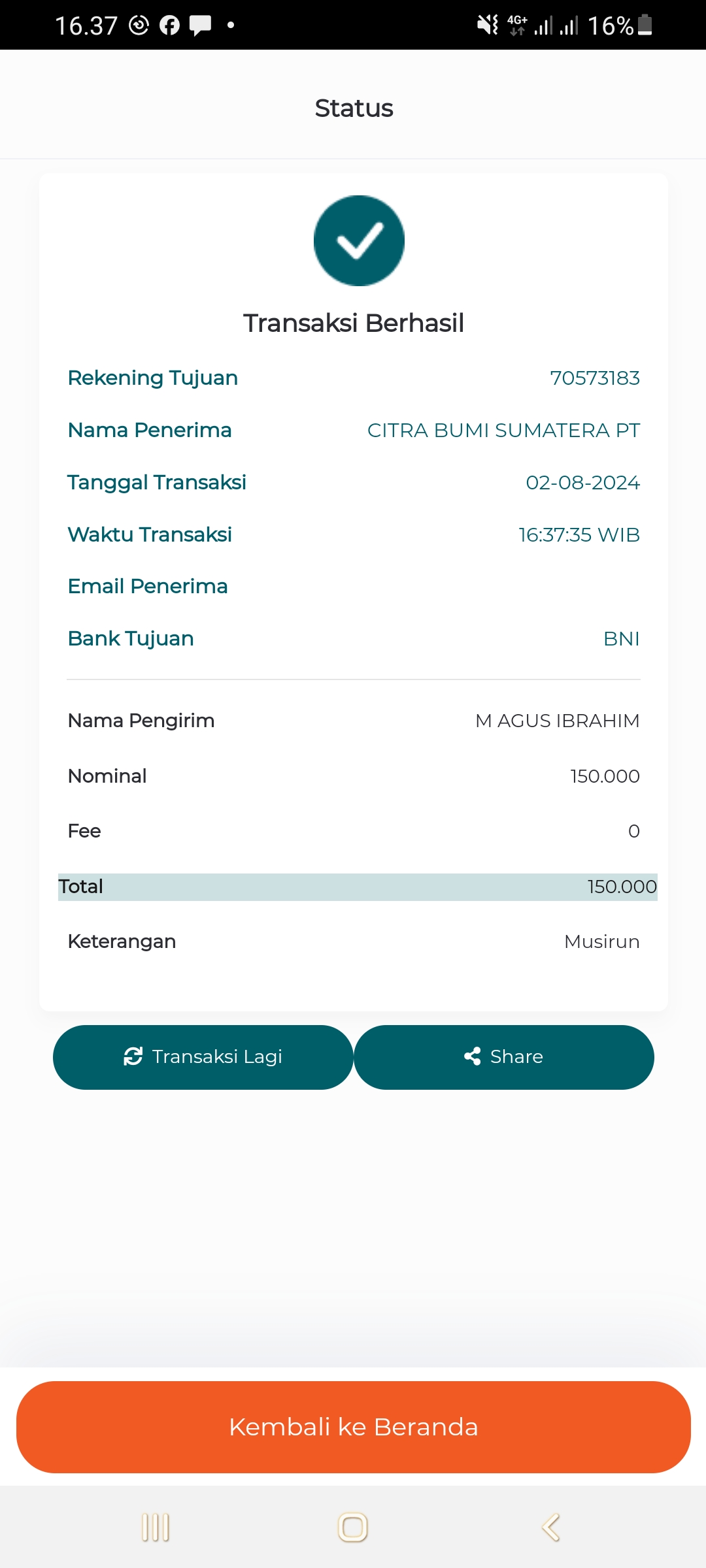This screenshot has width=706, height=1568.
Task: Open recent apps from the navigation bar
Action: tap(156, 1527)
